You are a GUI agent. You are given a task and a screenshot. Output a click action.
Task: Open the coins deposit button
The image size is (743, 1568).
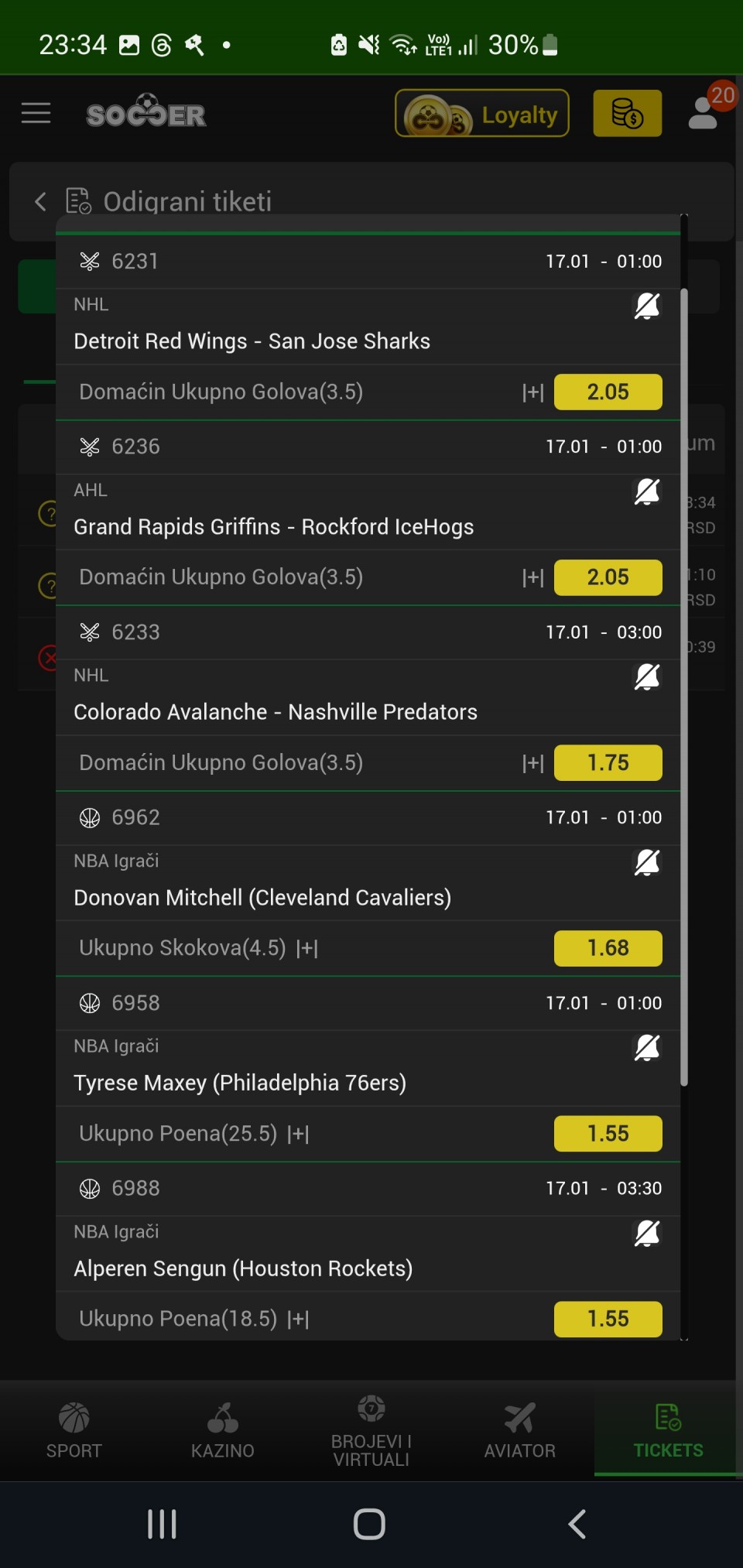coord(627,114)
